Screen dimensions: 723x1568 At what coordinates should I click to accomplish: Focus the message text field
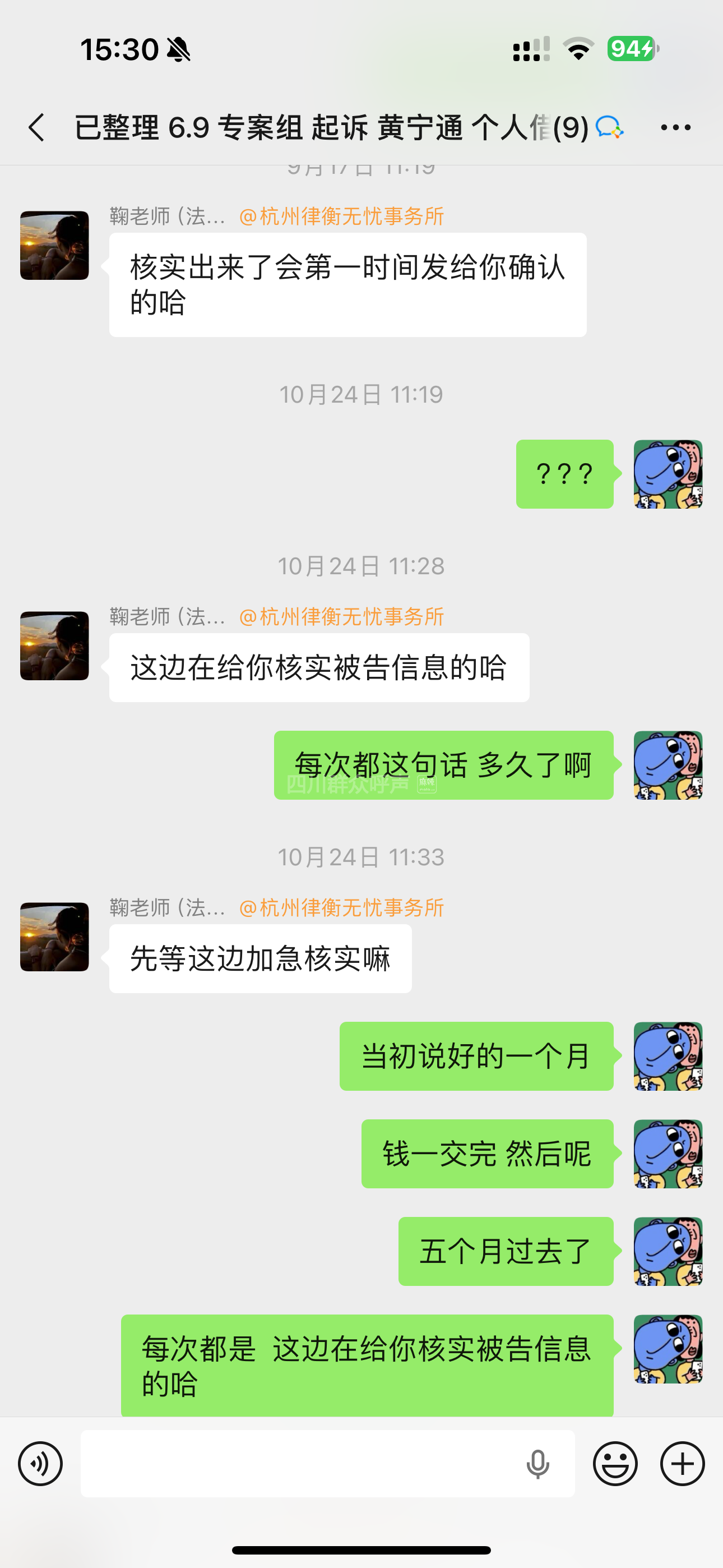point(298,1463)
